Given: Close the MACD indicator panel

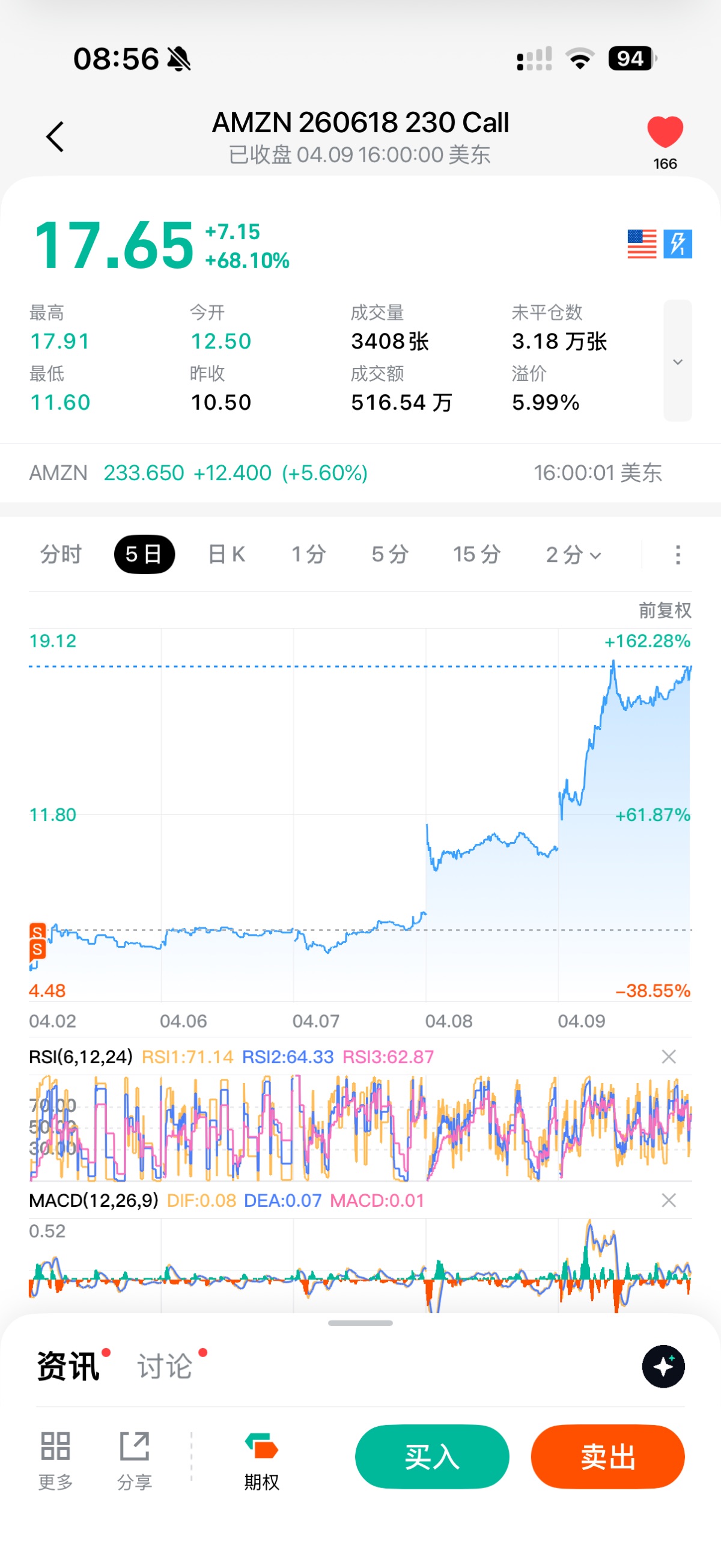Looking at the screenshot, I should (669, 1200).
